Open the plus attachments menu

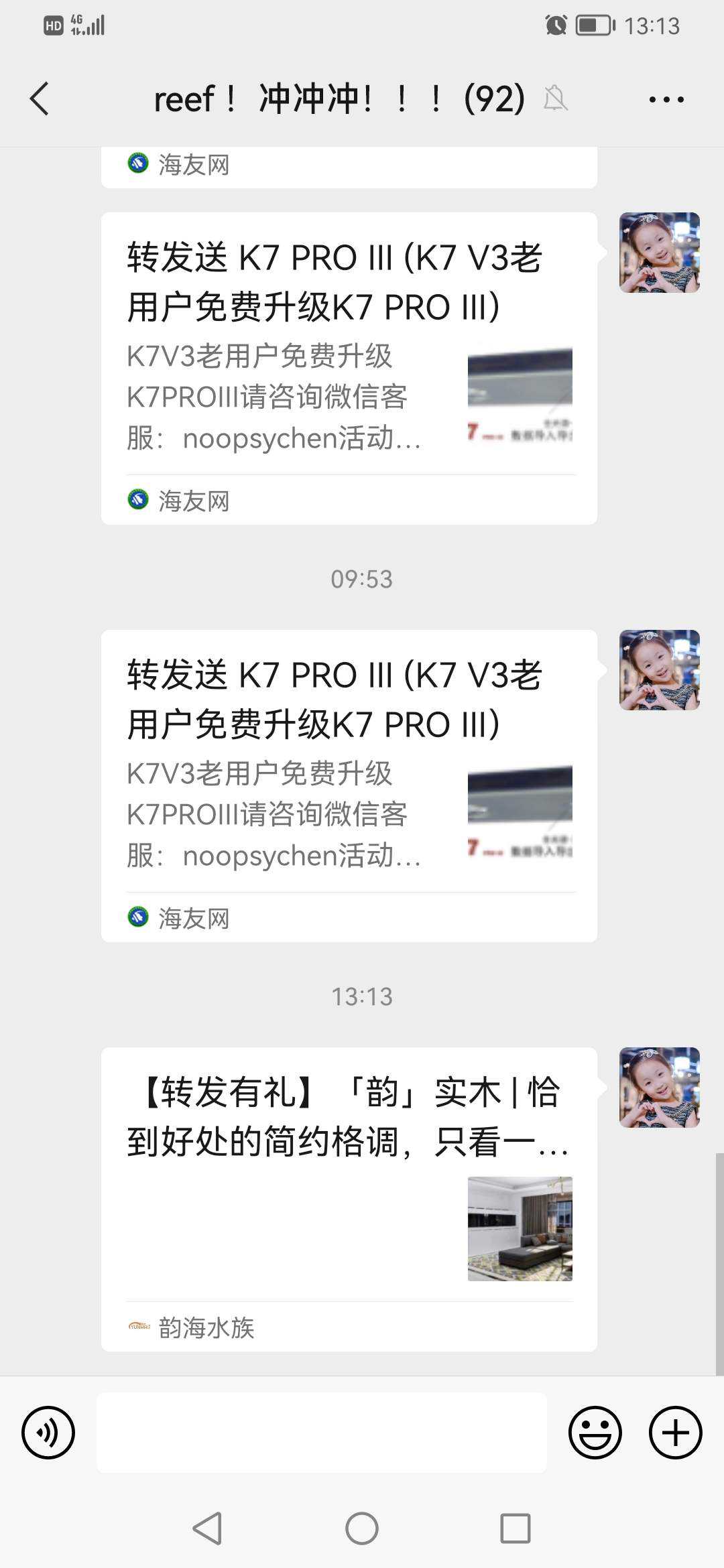click(x=675, y=1433)
